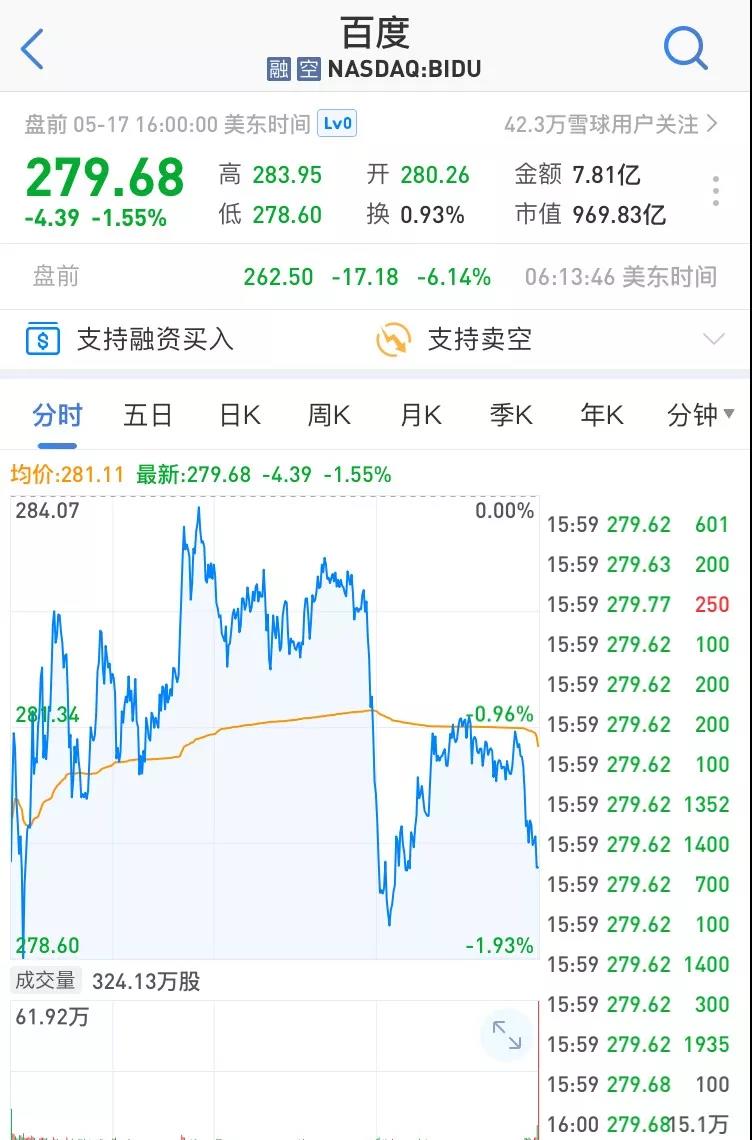Open the 42.3万雪球用户关注 followers link
752x1140 pixels.
click(611, 124)
